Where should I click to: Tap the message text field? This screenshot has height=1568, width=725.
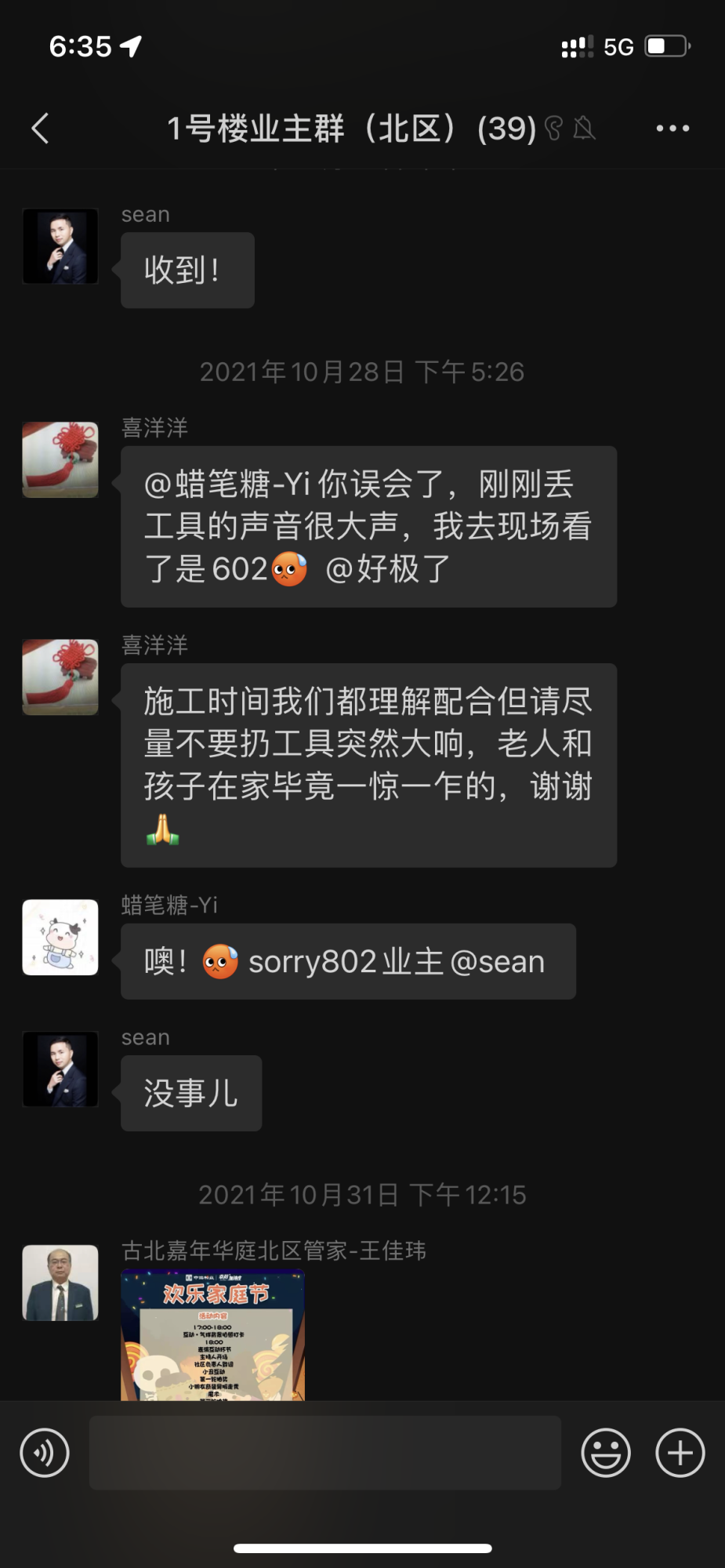[325, 1453]
